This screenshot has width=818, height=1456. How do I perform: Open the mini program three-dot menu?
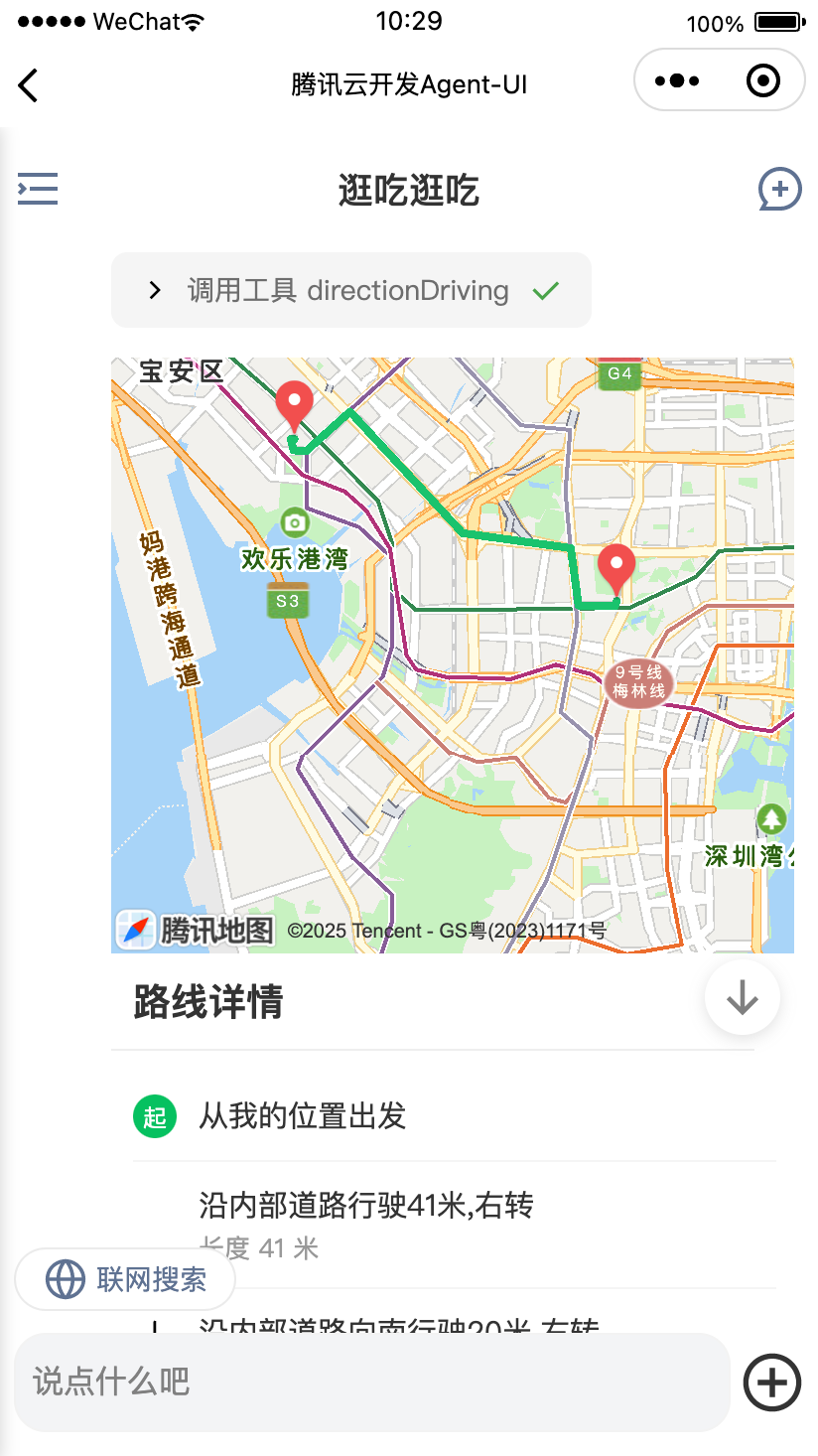tap(677, 80)
